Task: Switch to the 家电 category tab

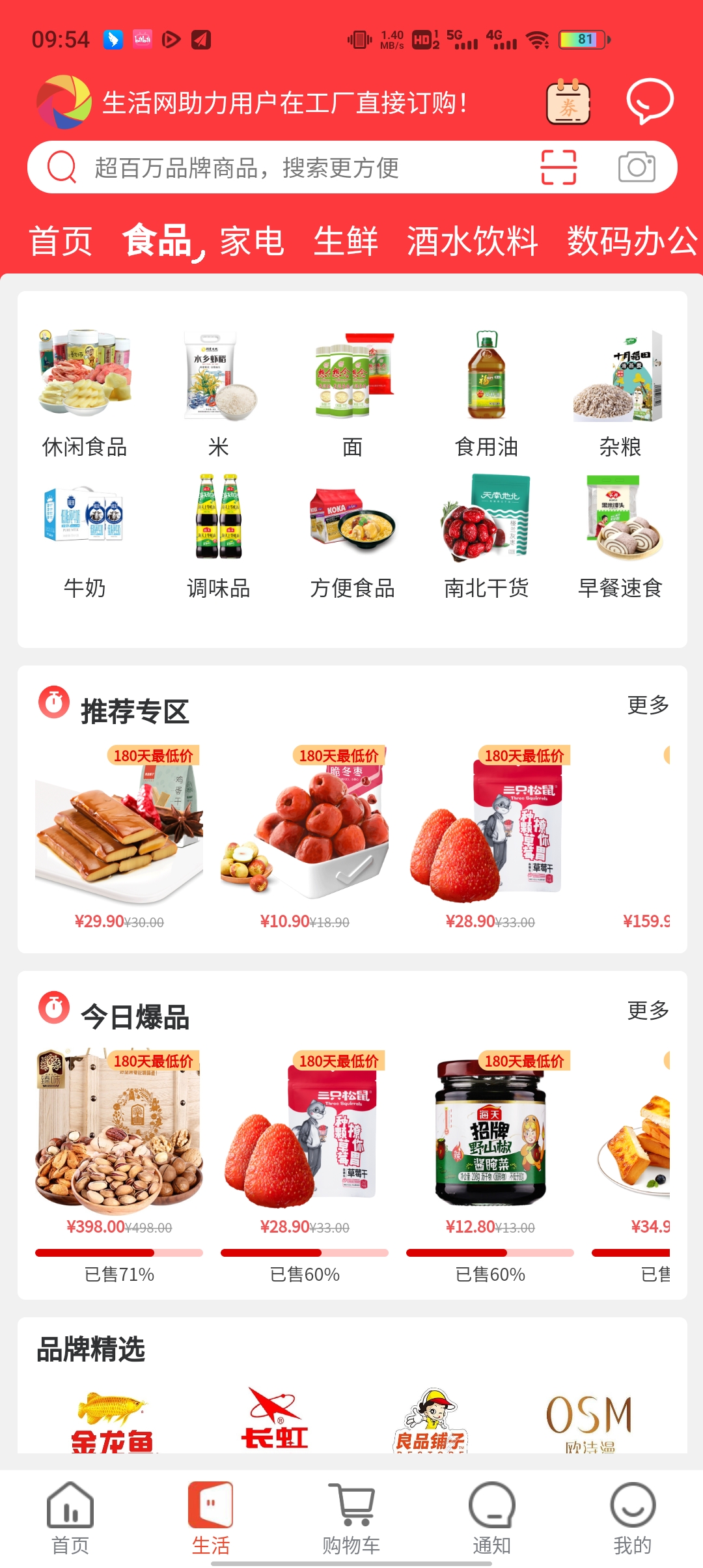Action: [x=252, y=242]
